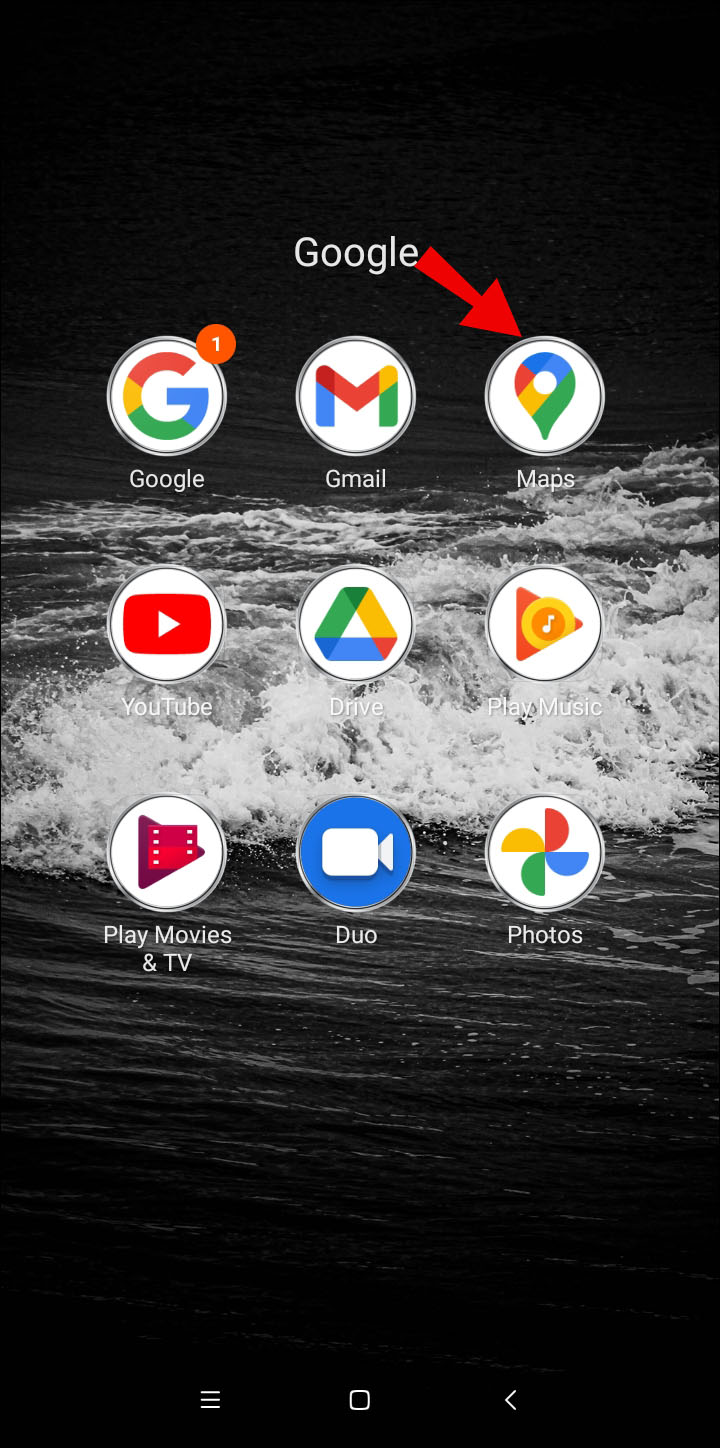Go to the home screen
This screenshot has height=1448, width=720.
pyautogui.click(x=360, y=1400)
